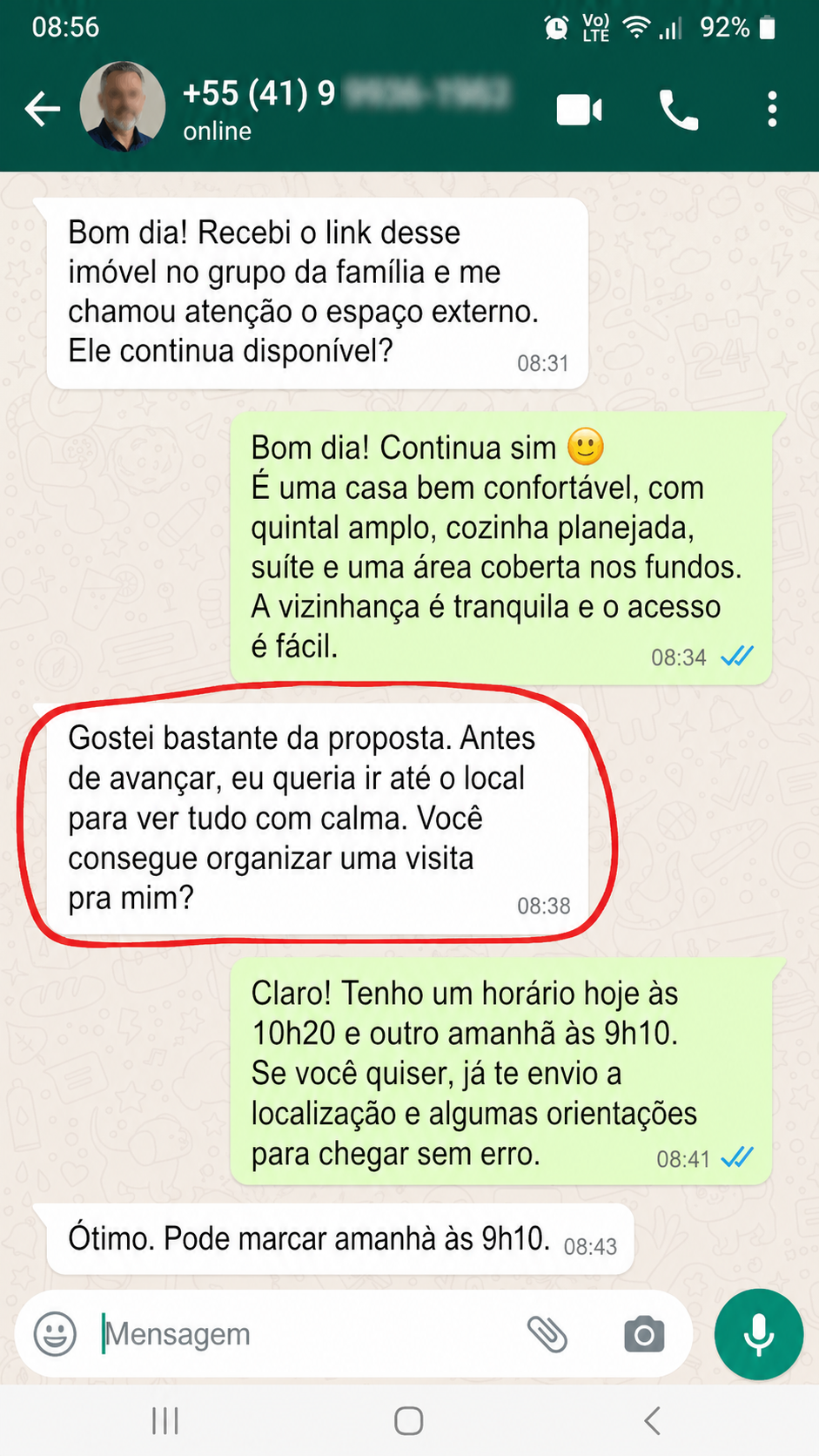
Task: Open the camera to send a photo
Action: pos(643,1334)
